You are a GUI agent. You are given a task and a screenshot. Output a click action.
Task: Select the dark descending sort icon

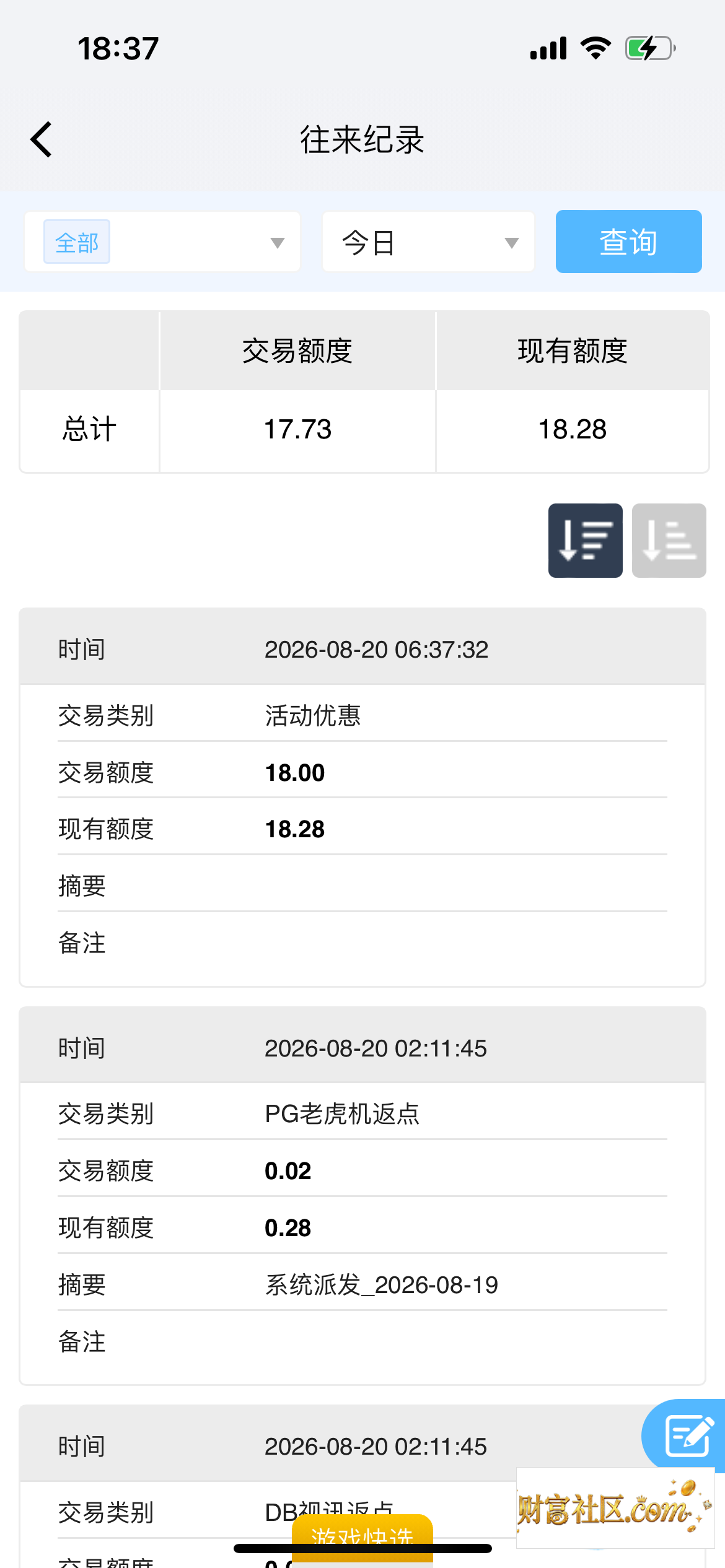coord(585,541)
